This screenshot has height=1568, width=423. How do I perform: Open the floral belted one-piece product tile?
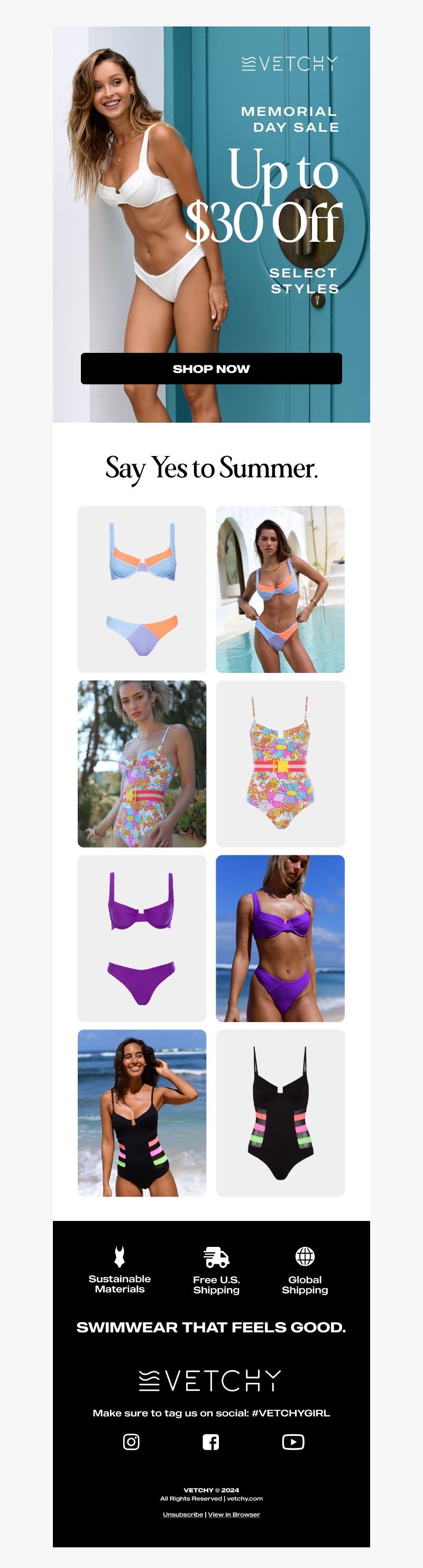coord(280,763)
